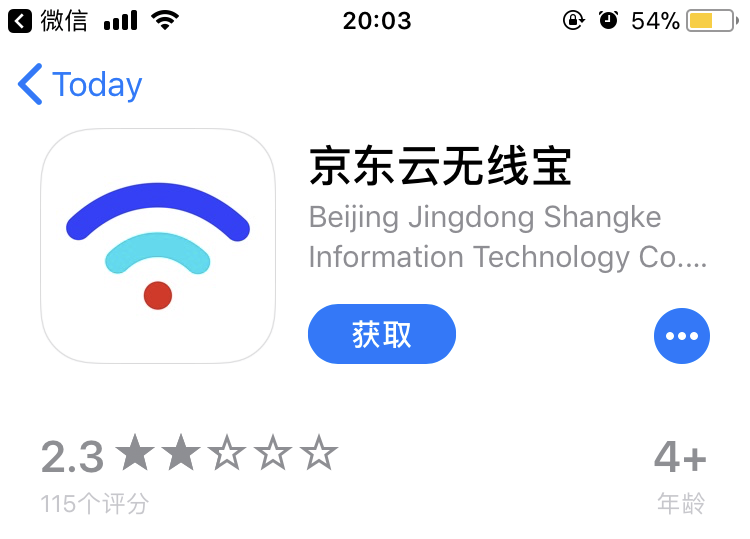The height and width of the screenshot is (539, 750).
Task: Return to 微信 via status bar breadcrumb
Action: coord(48,20)
